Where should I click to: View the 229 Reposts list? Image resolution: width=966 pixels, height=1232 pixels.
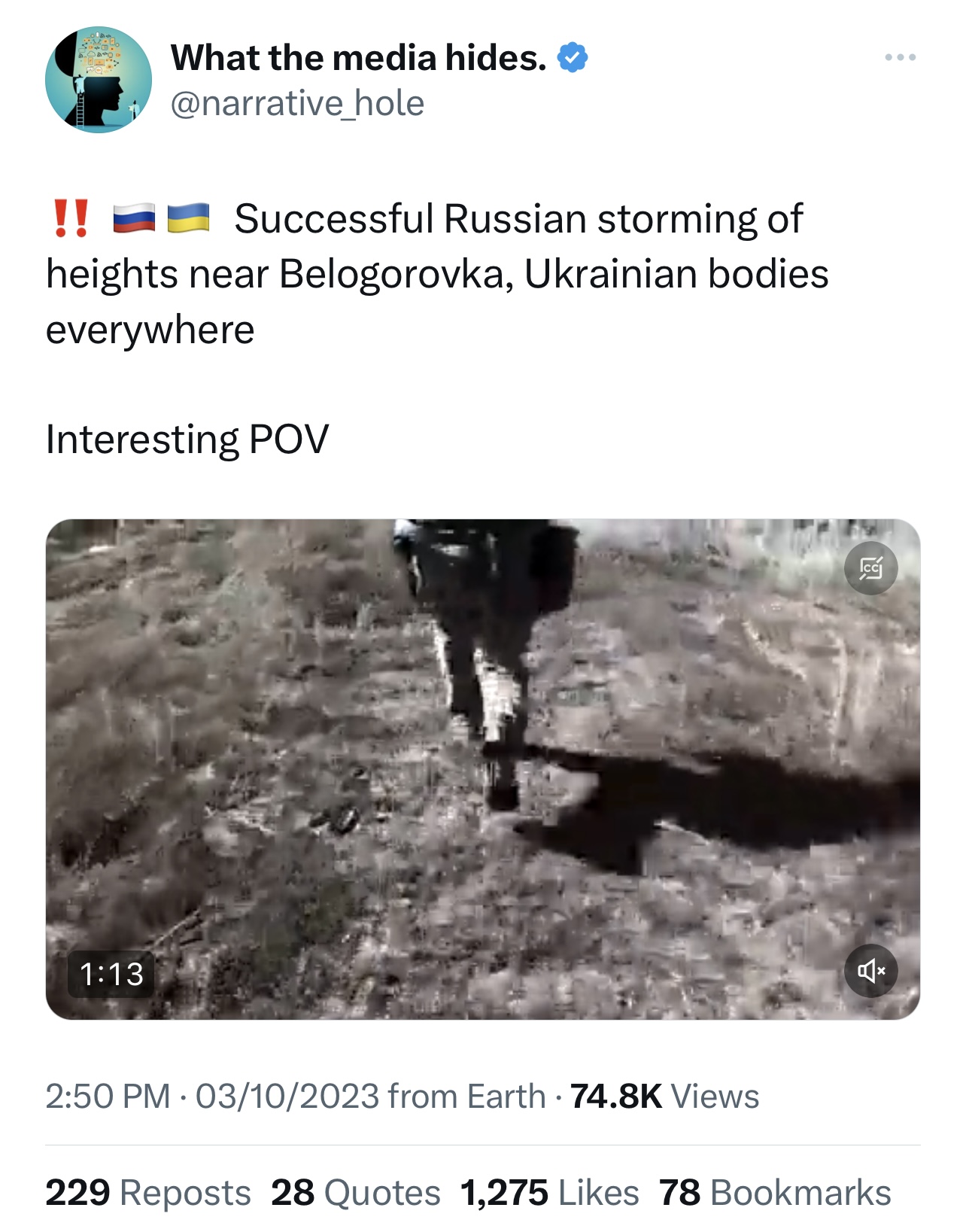(148, 1193)
